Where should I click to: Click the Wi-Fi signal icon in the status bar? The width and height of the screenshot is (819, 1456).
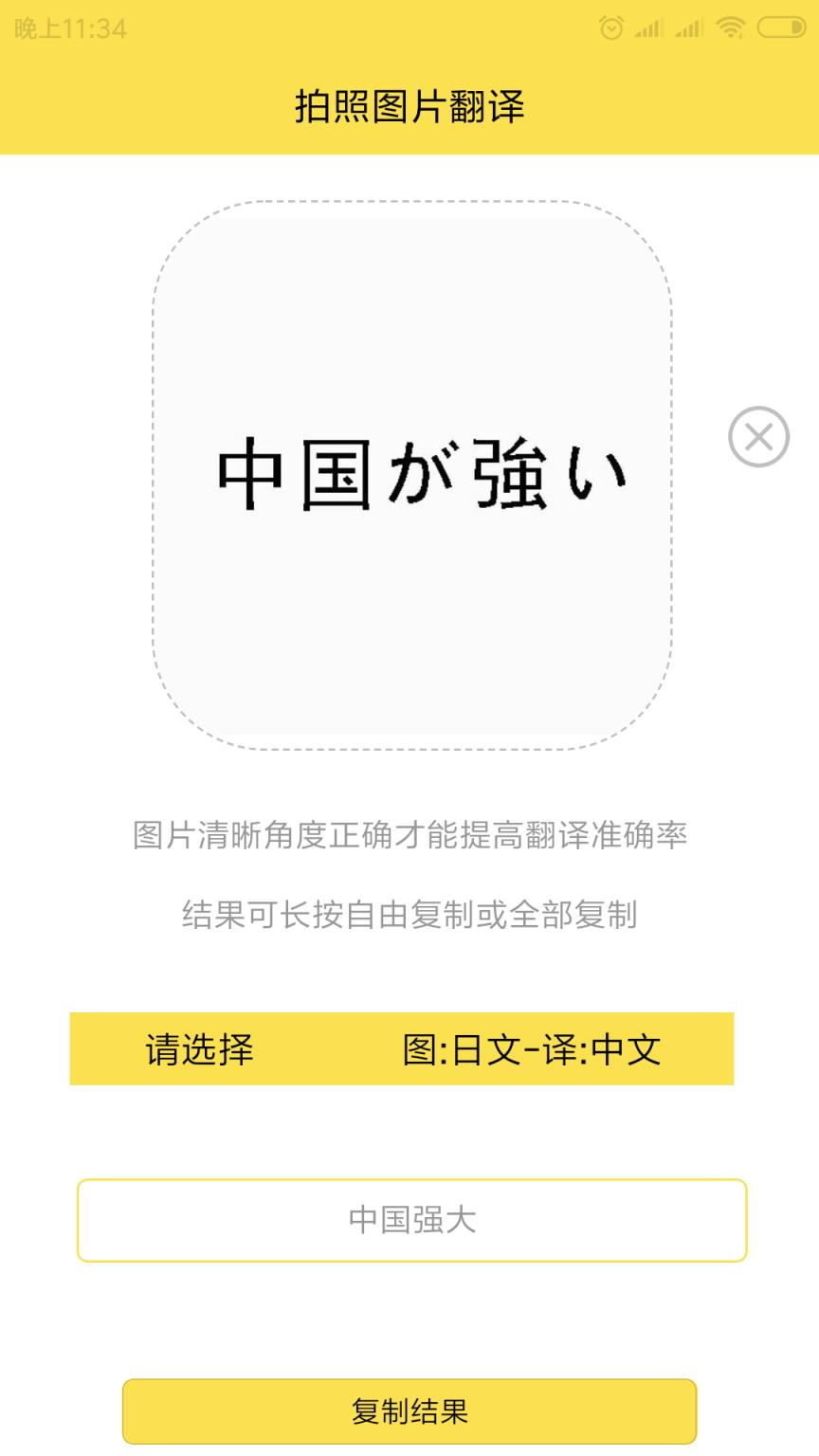click(730, 27)
